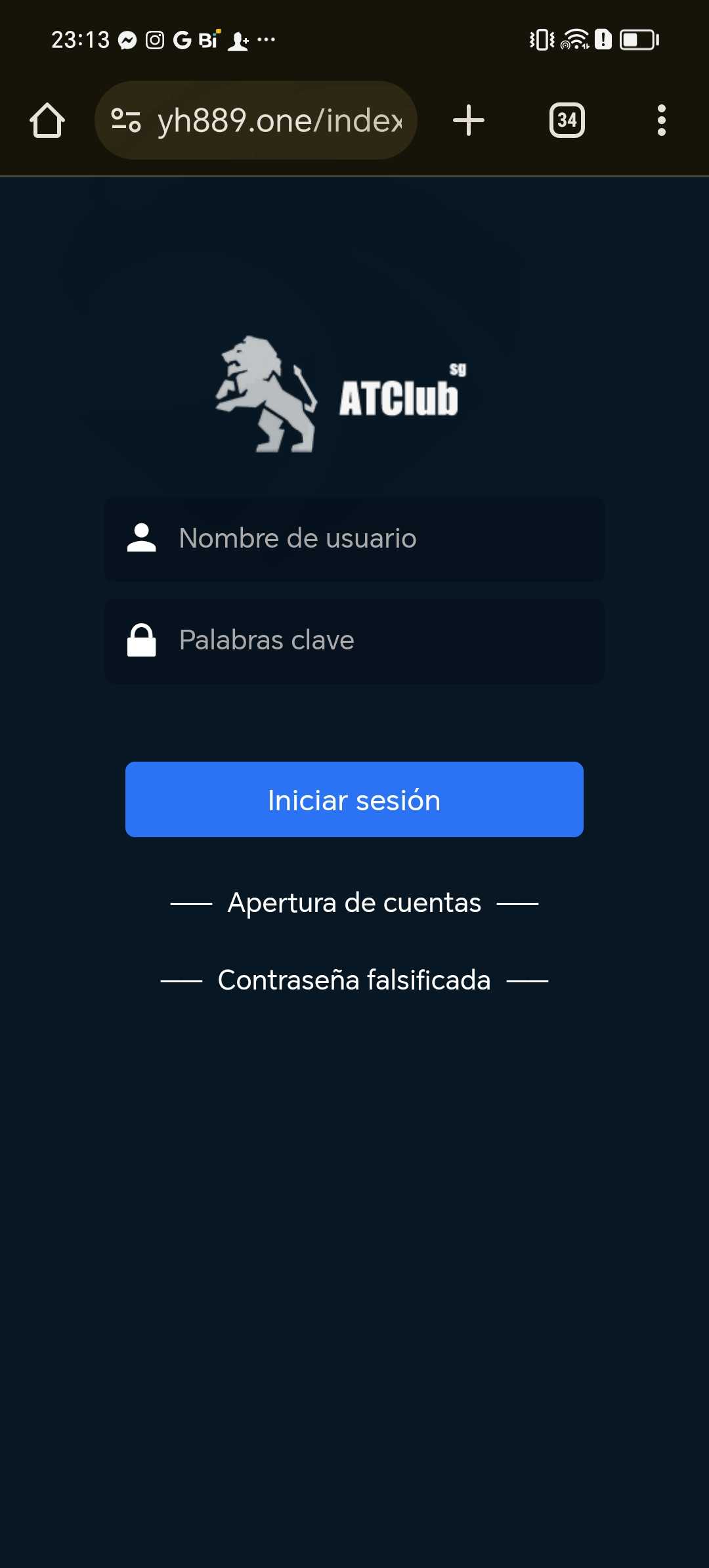
Task: Select the Palabras clave password field
Action: coord(354,641)
